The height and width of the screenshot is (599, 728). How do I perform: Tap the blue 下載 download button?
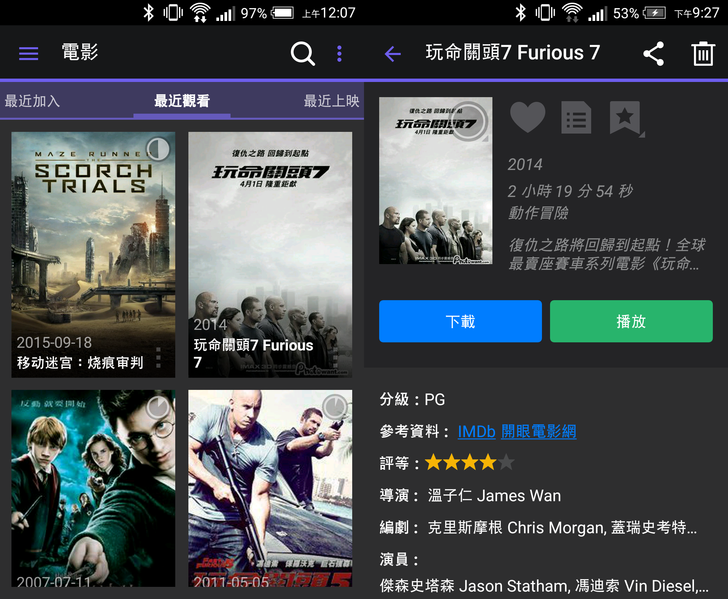coord(460,322)
